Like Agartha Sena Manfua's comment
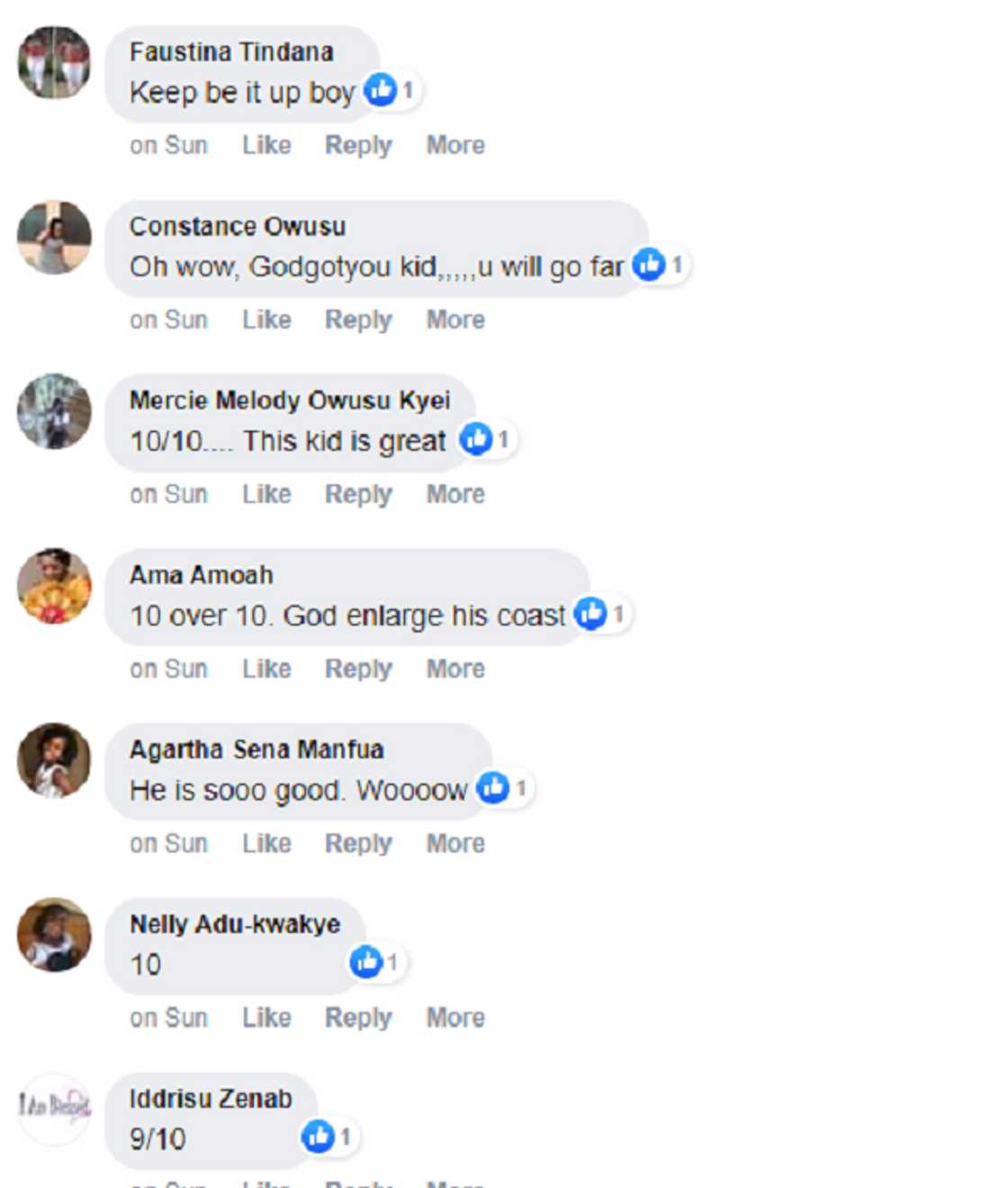 [266, 843]
